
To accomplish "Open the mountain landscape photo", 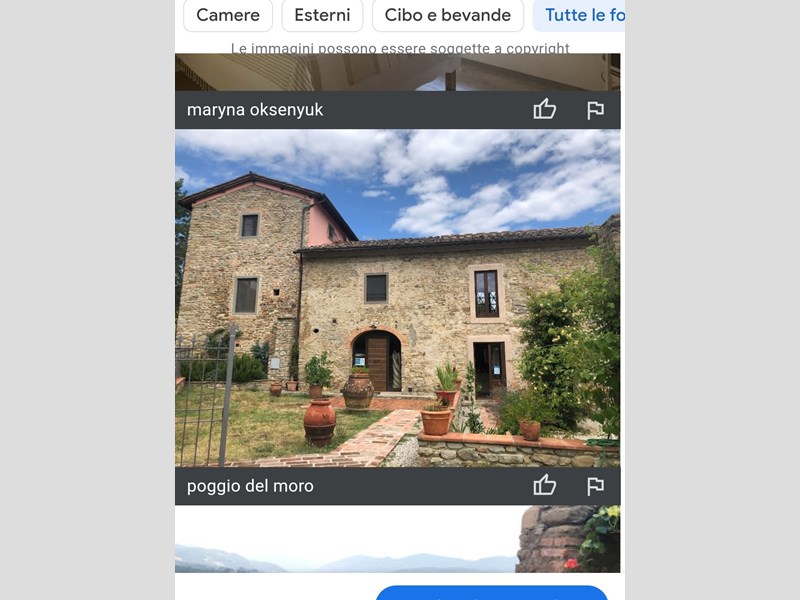I will 345,545.
